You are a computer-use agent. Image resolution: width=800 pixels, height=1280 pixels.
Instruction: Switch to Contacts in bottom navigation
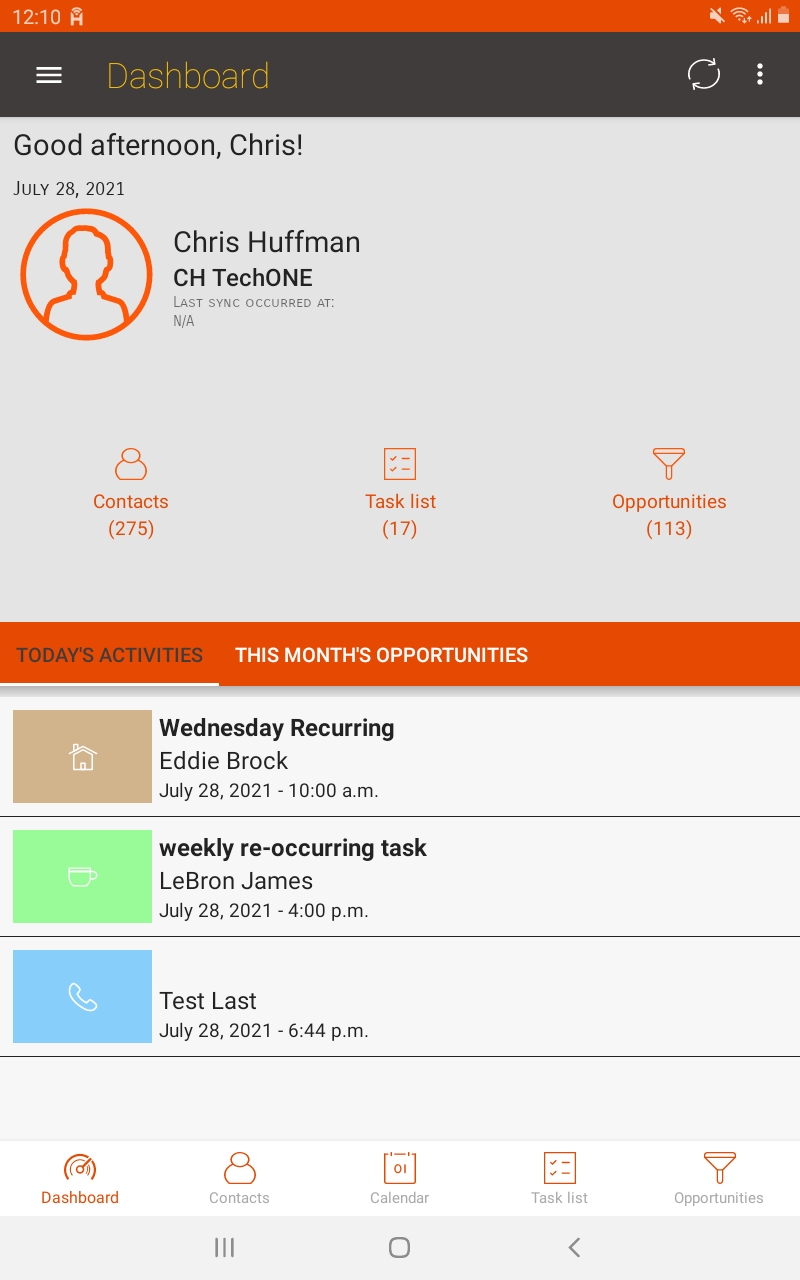[x=240, y=1179]
